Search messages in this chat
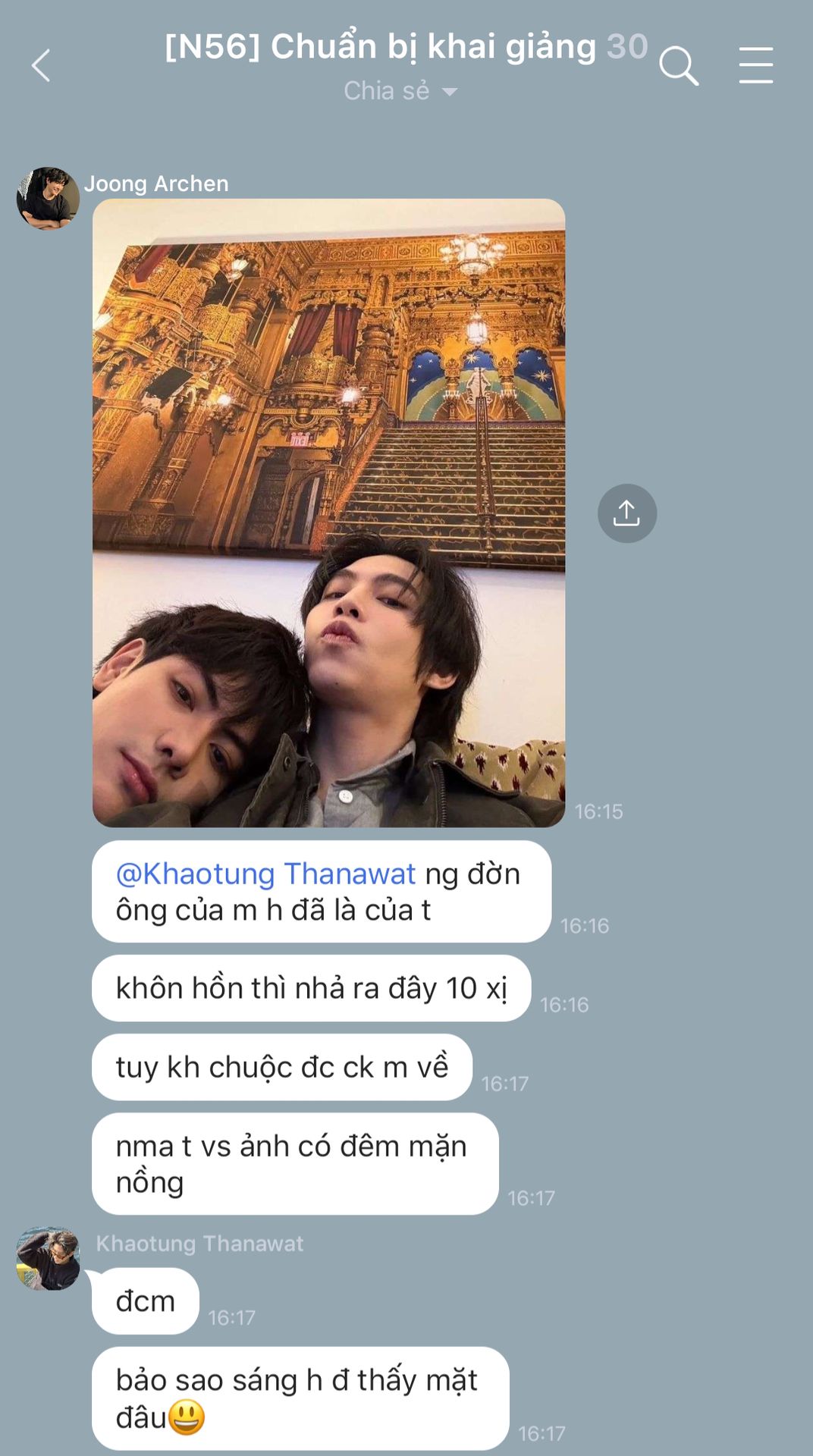813x1456 pixels. [x=678, y=66]
